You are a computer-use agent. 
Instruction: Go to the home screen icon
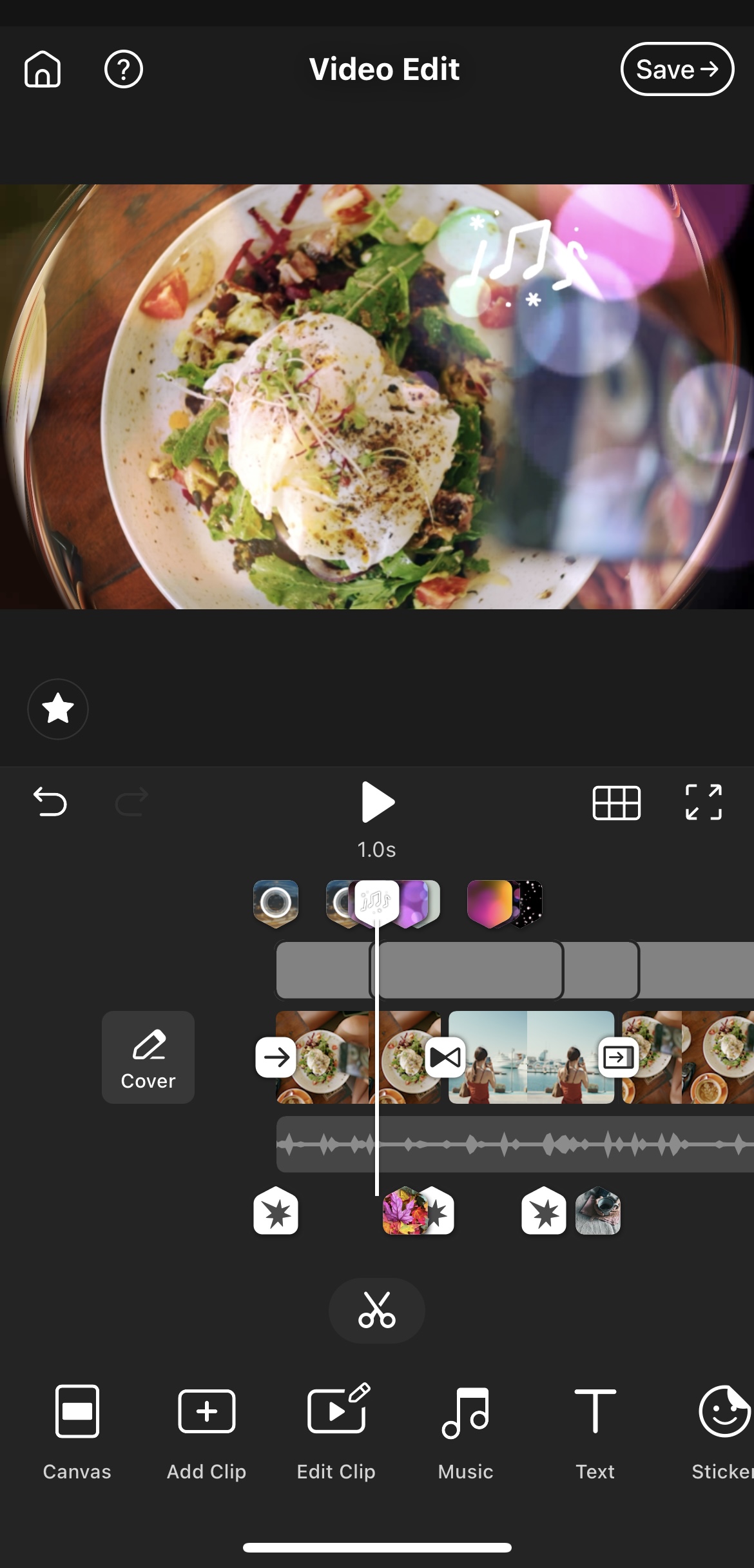click(x=43, y=69)
